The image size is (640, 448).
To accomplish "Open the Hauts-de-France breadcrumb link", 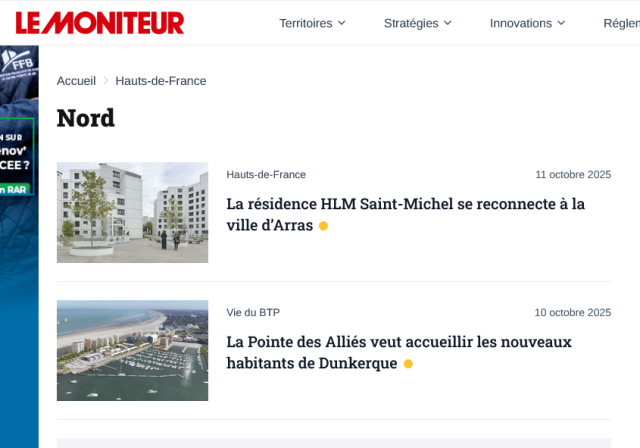I will pos(161,81).
